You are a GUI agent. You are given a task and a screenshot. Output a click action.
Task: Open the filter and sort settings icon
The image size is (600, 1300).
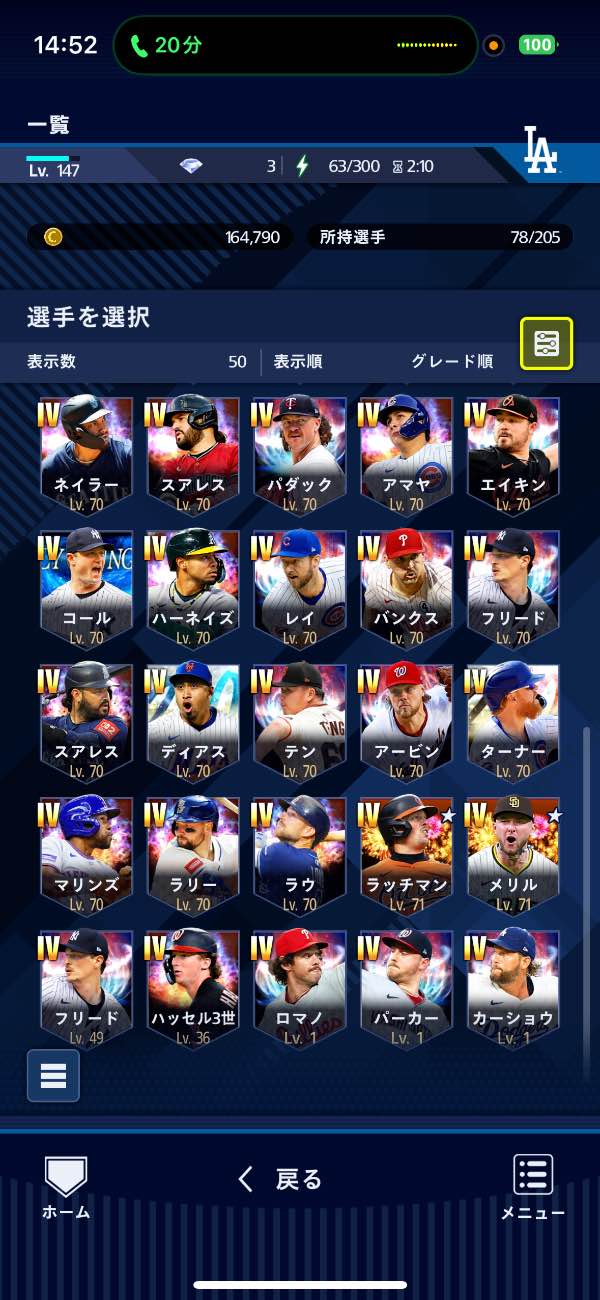tap(546, 343)
